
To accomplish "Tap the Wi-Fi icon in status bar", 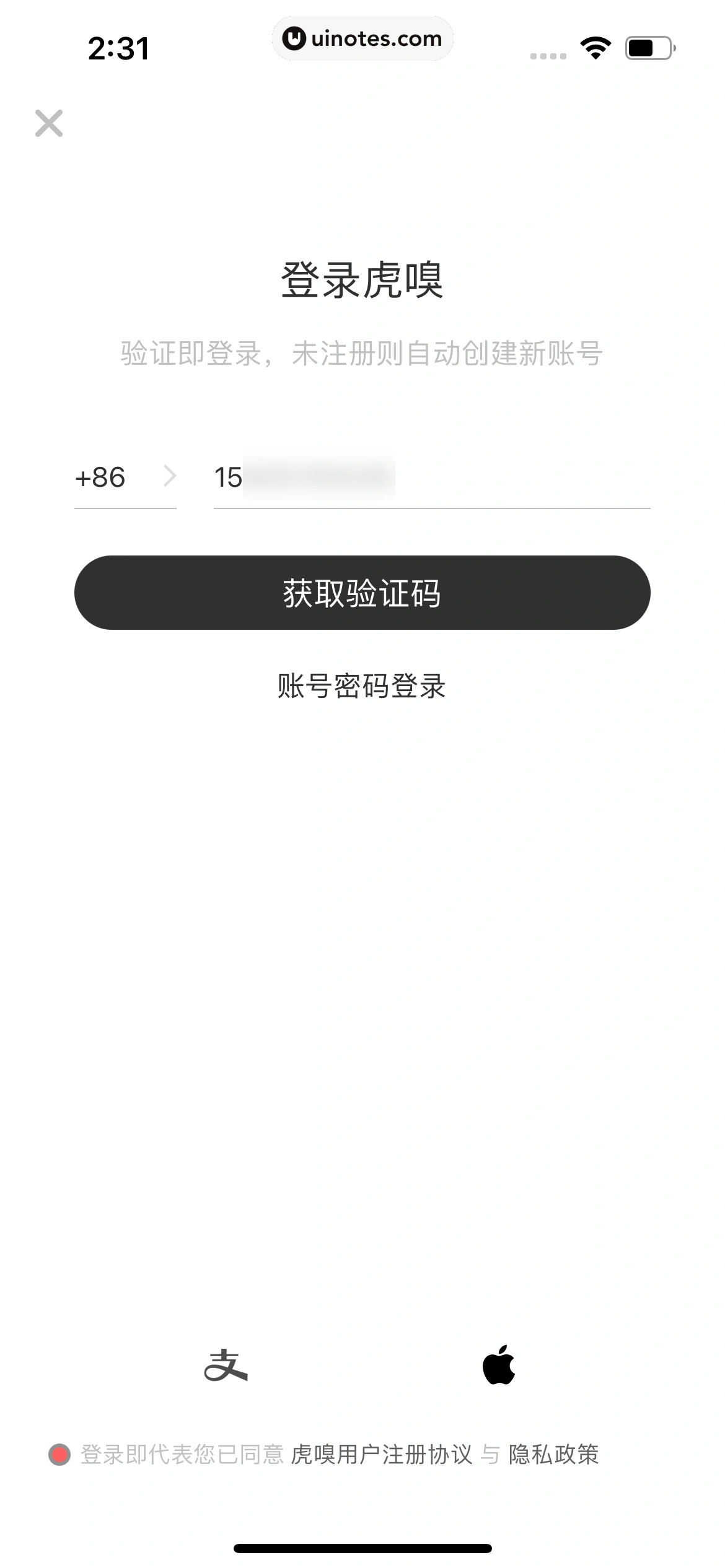I will 594,48.
